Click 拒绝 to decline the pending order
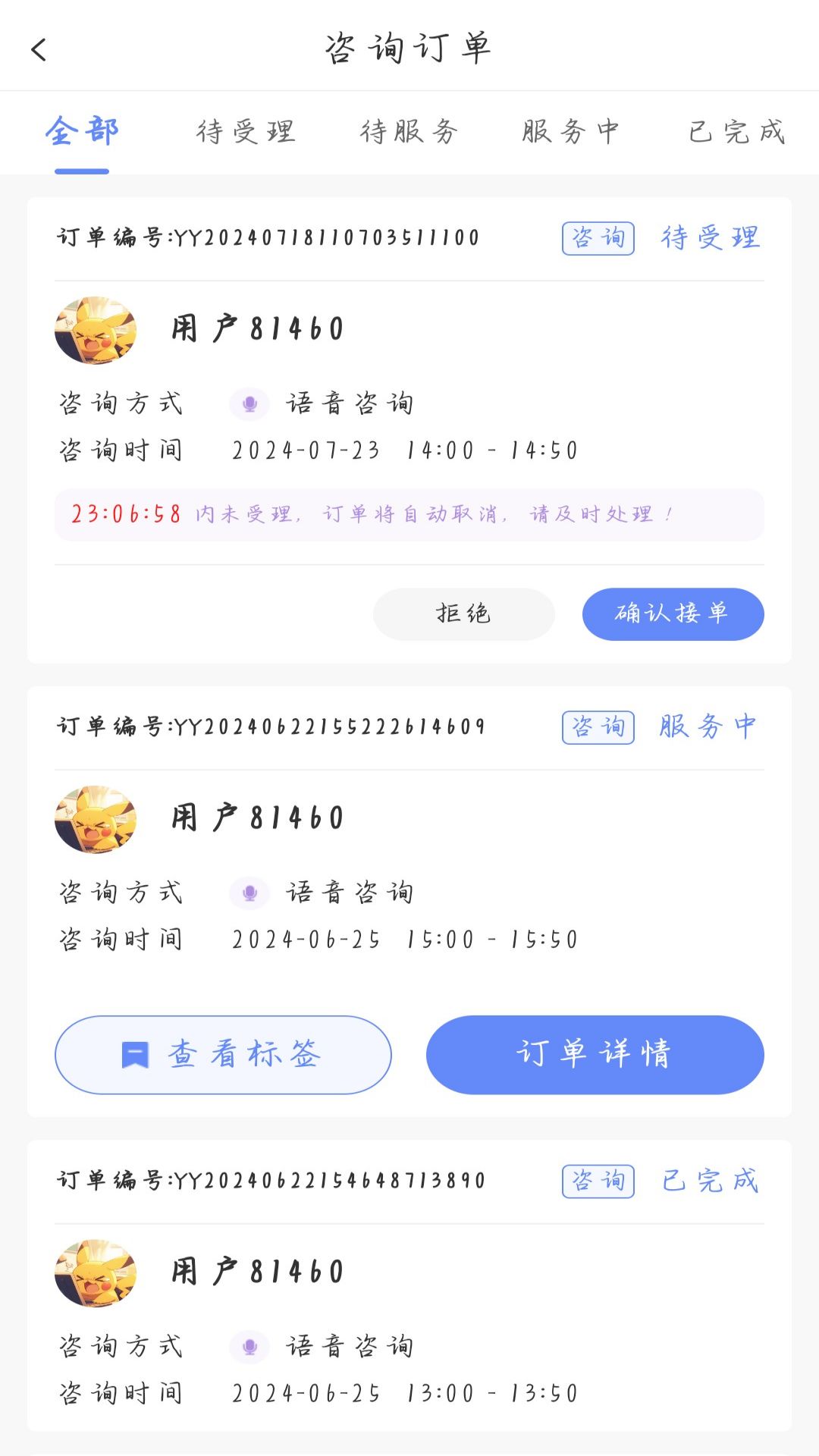This screenshot has height=1456, width=819. pos(463,614)
